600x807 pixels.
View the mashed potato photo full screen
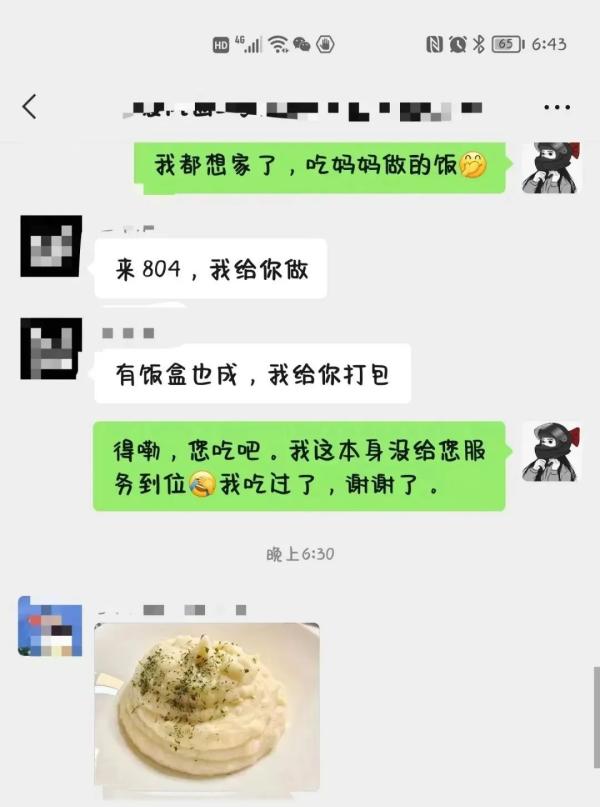pyautogui.click(x=207, y=708)
